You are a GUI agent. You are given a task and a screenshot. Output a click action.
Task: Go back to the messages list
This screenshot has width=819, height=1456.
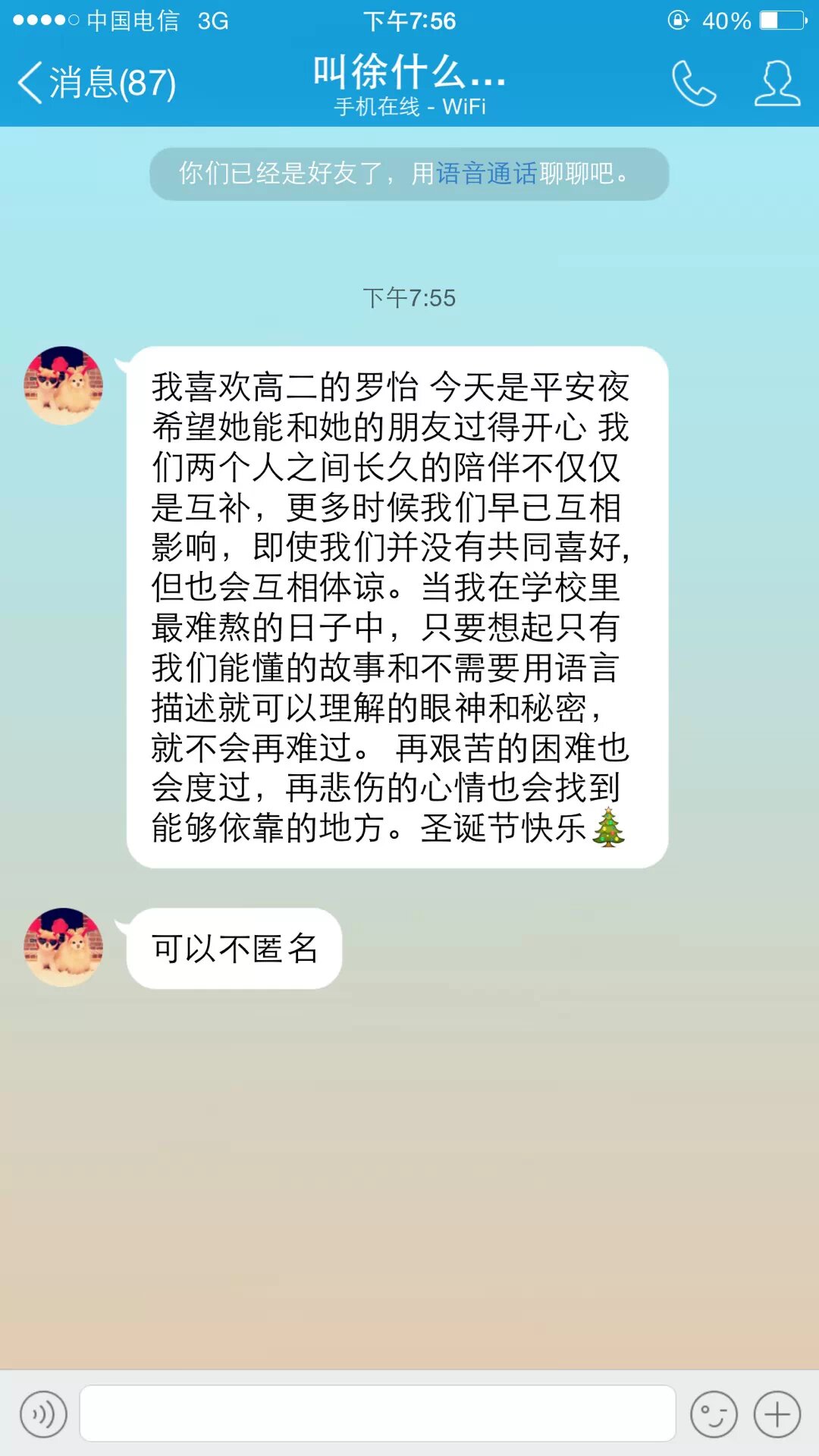tap(97, 83)
